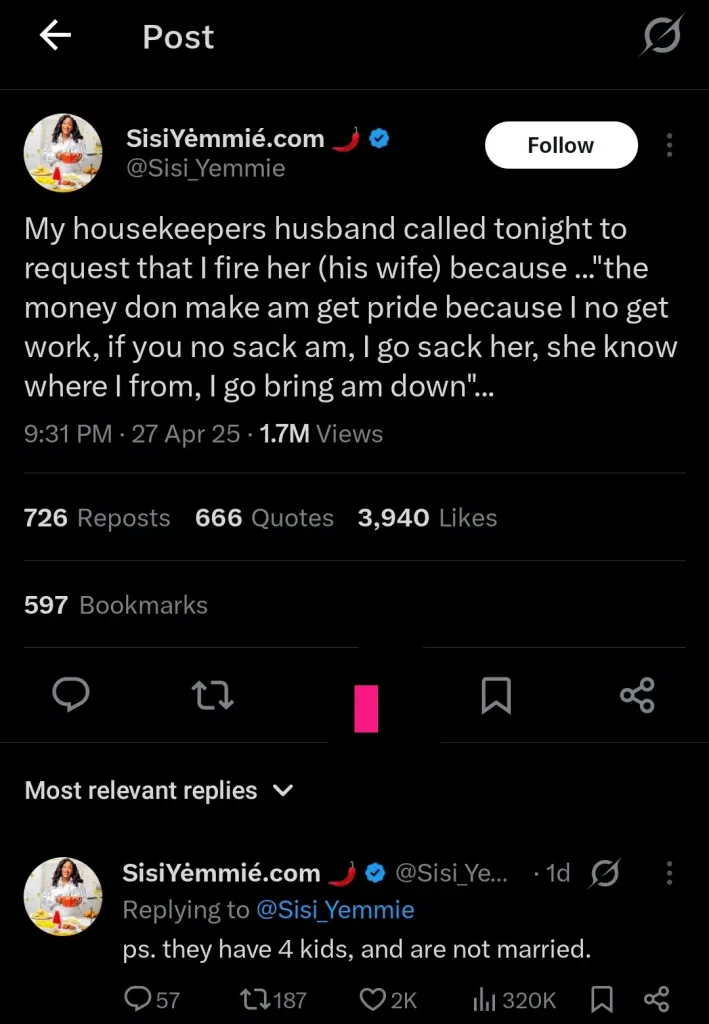
Task: View the 726 Reposts list
Action: point(97,518)
